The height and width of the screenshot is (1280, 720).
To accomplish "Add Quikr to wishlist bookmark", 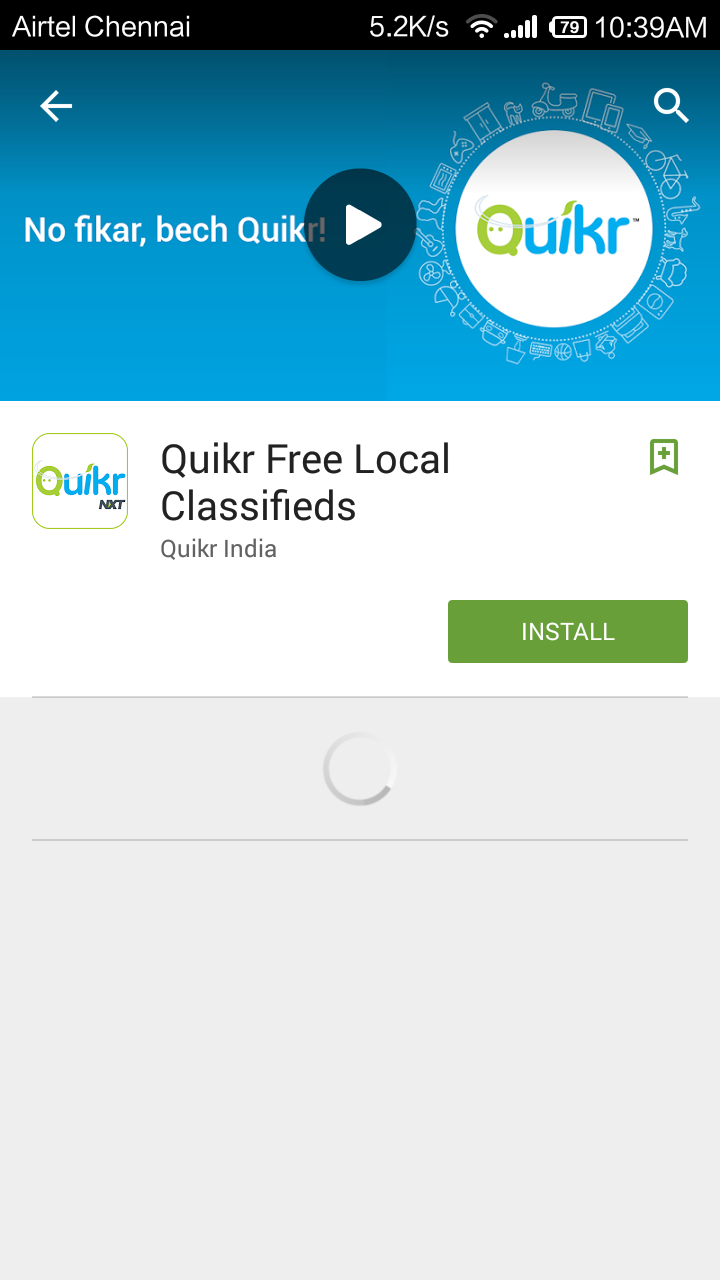I will [664, 457].
